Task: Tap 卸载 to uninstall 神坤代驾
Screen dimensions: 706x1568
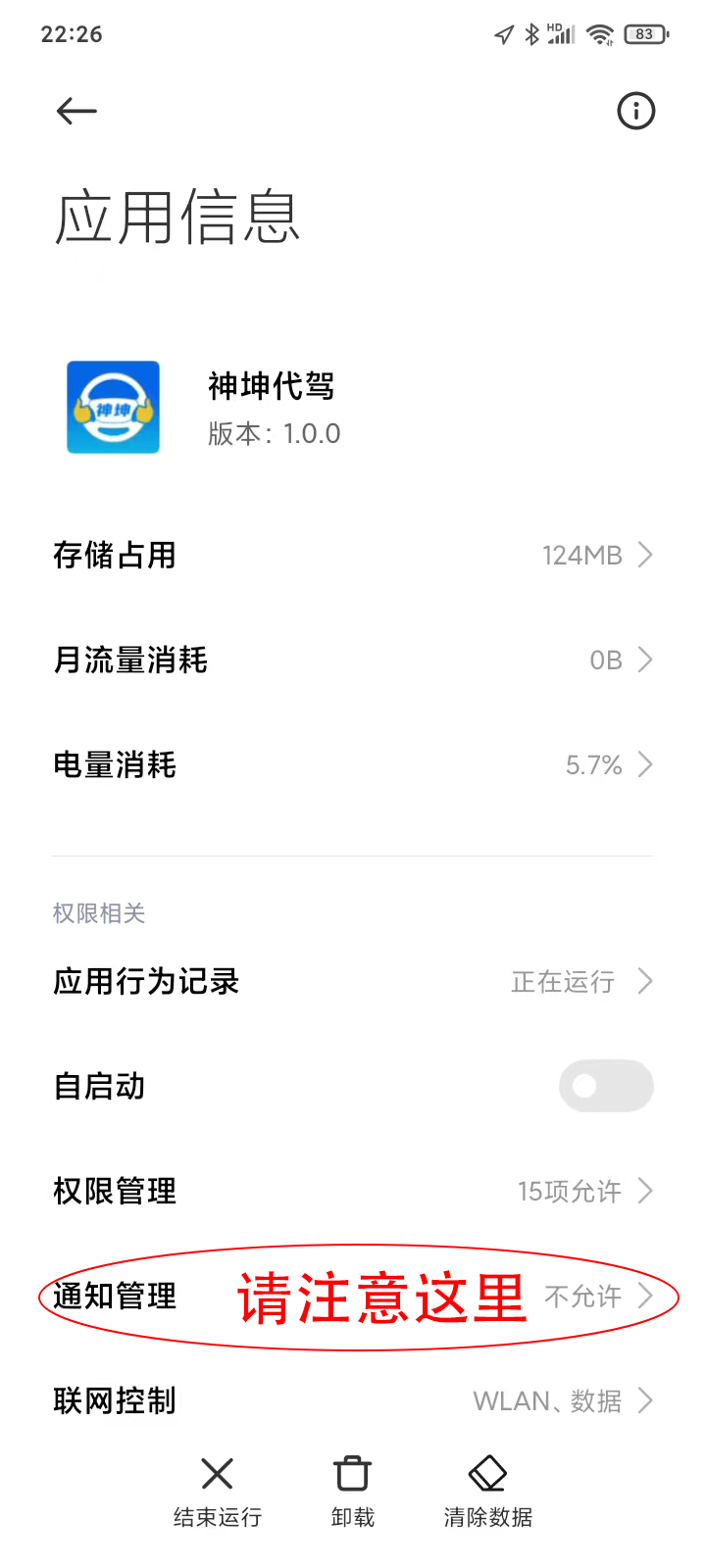Action: click(353, 1492)
